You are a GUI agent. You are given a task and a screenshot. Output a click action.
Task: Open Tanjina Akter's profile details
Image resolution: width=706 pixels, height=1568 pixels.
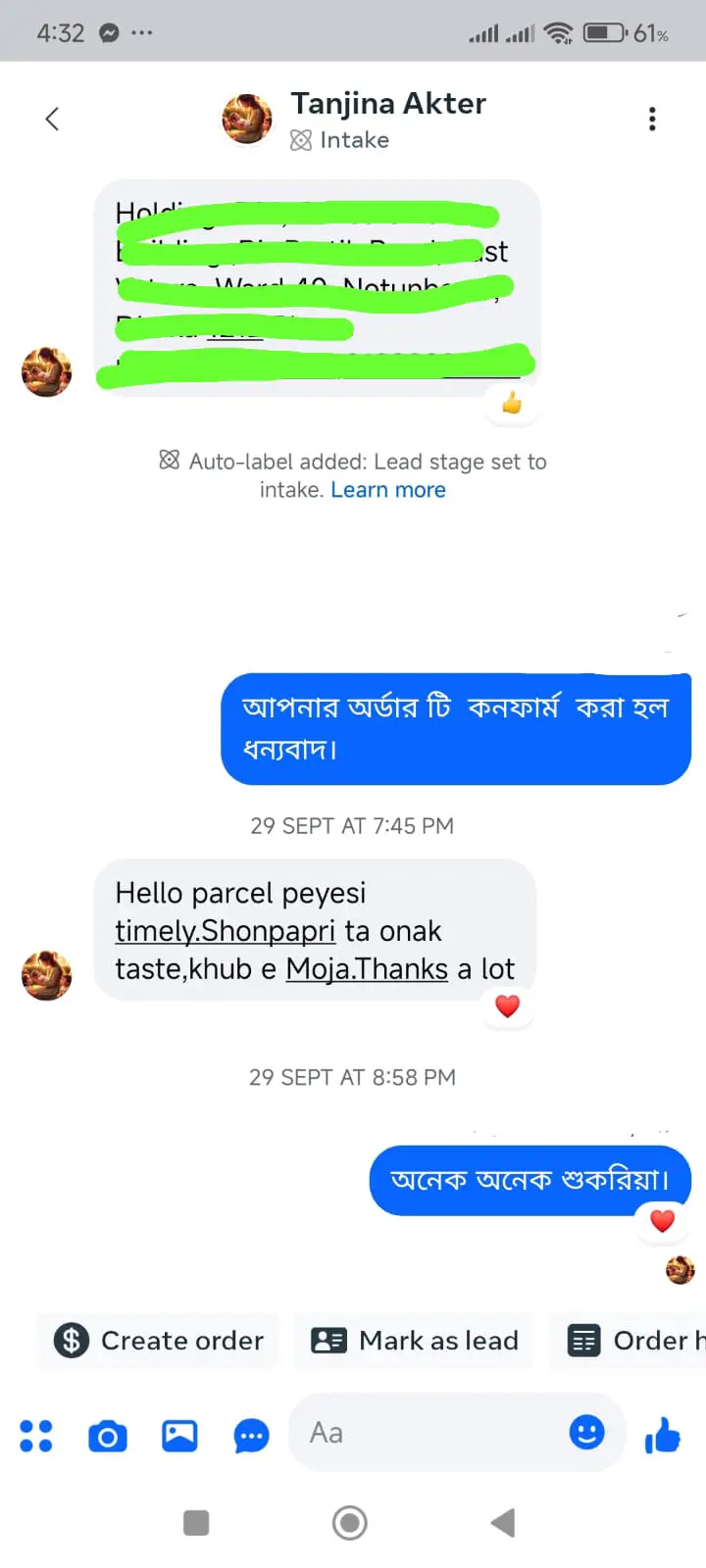pyautogui.click(x=387, y=104)
